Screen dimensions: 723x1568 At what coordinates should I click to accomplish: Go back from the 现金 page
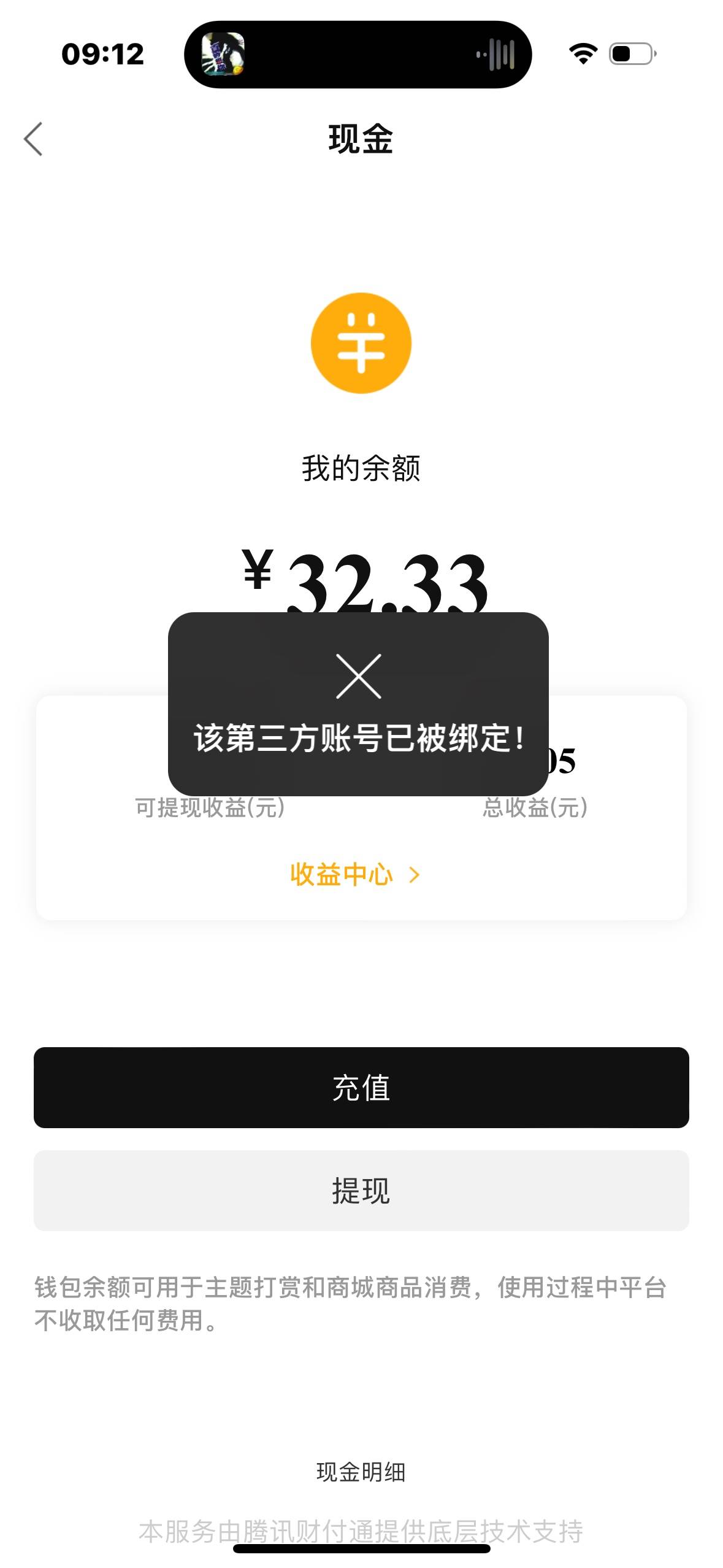(x=33, y=139)
